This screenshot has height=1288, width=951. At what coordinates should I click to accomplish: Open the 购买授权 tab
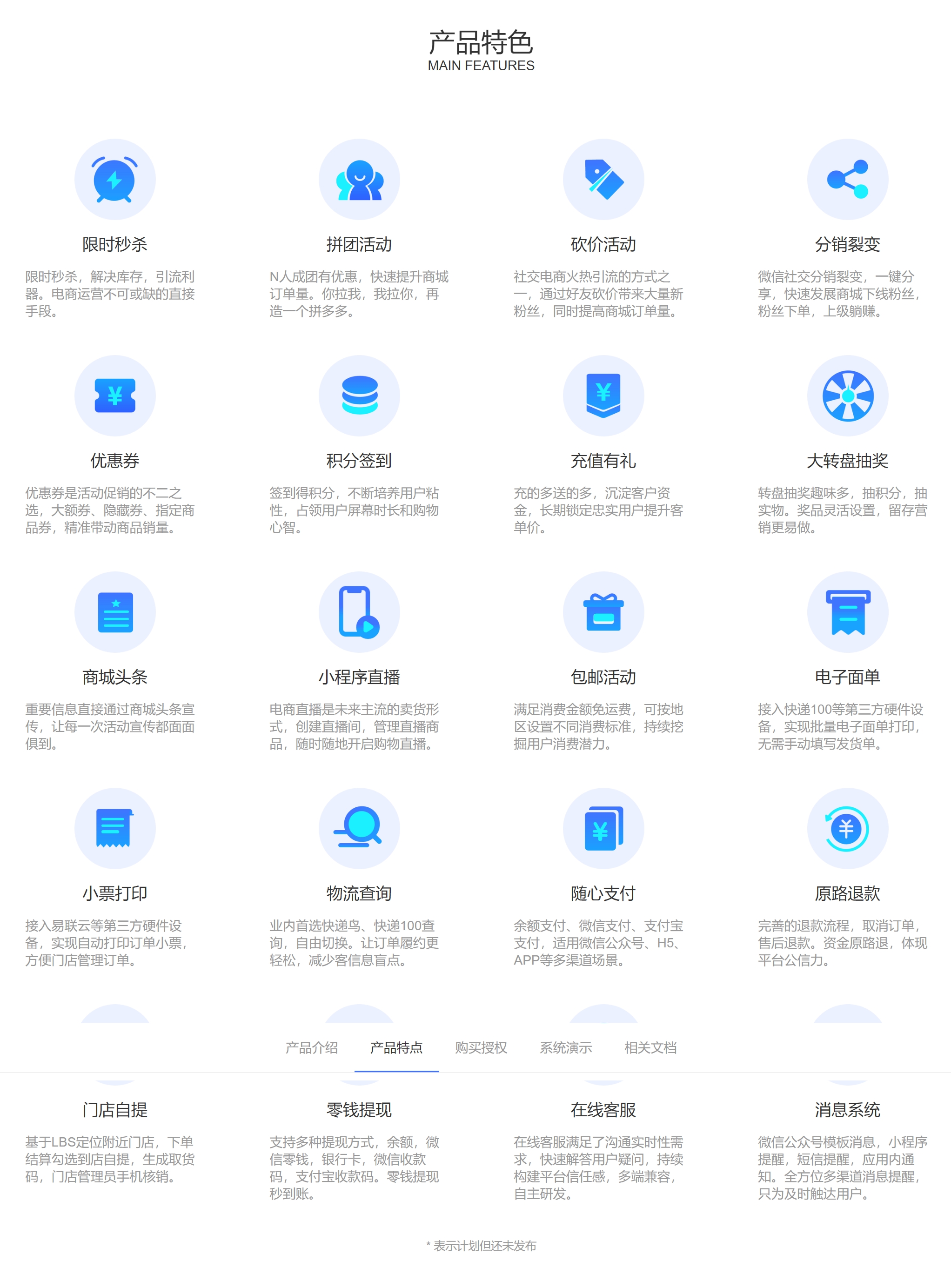coord(481,1047)
